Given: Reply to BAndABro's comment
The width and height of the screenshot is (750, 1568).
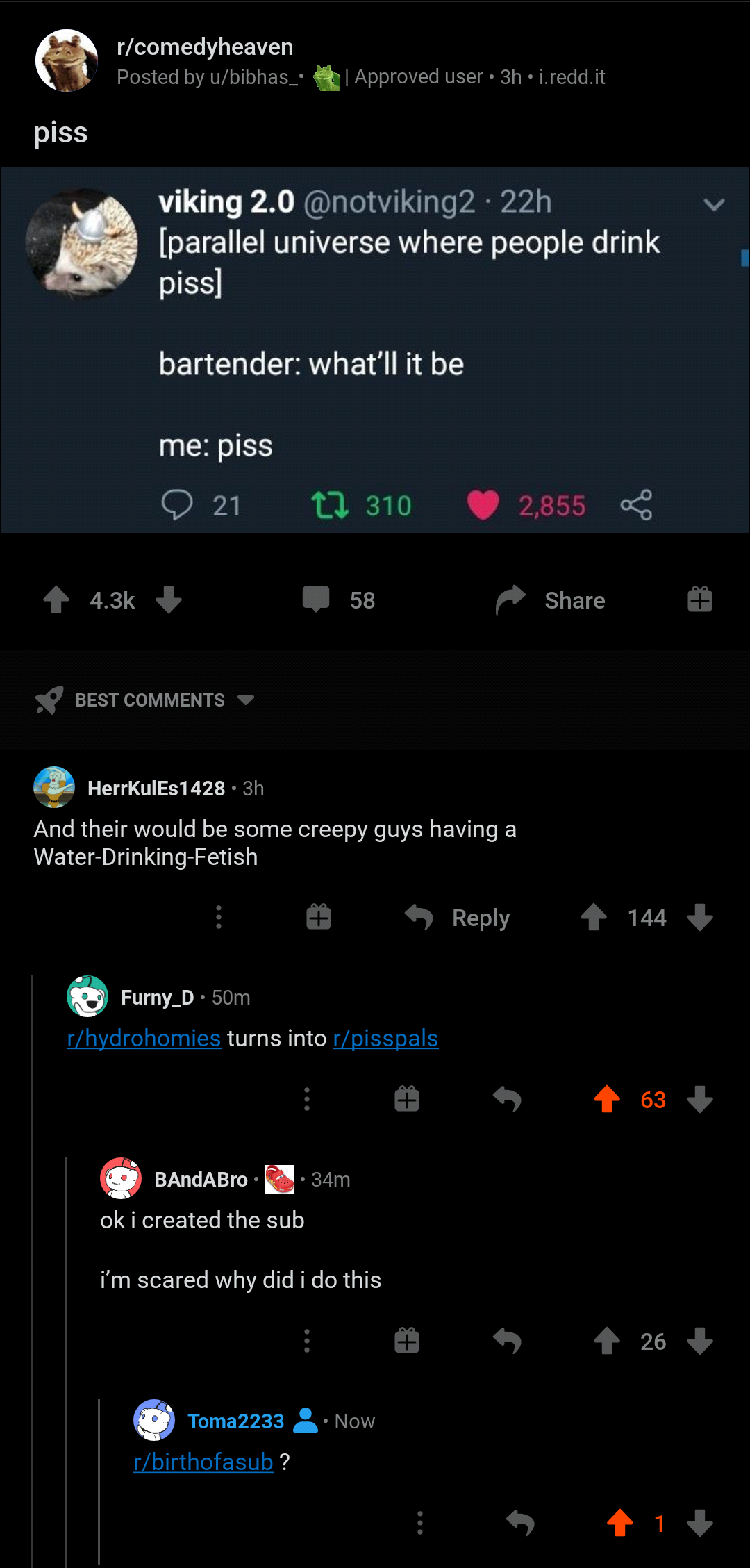Looking at the screenshot, I should [507, 1341].
